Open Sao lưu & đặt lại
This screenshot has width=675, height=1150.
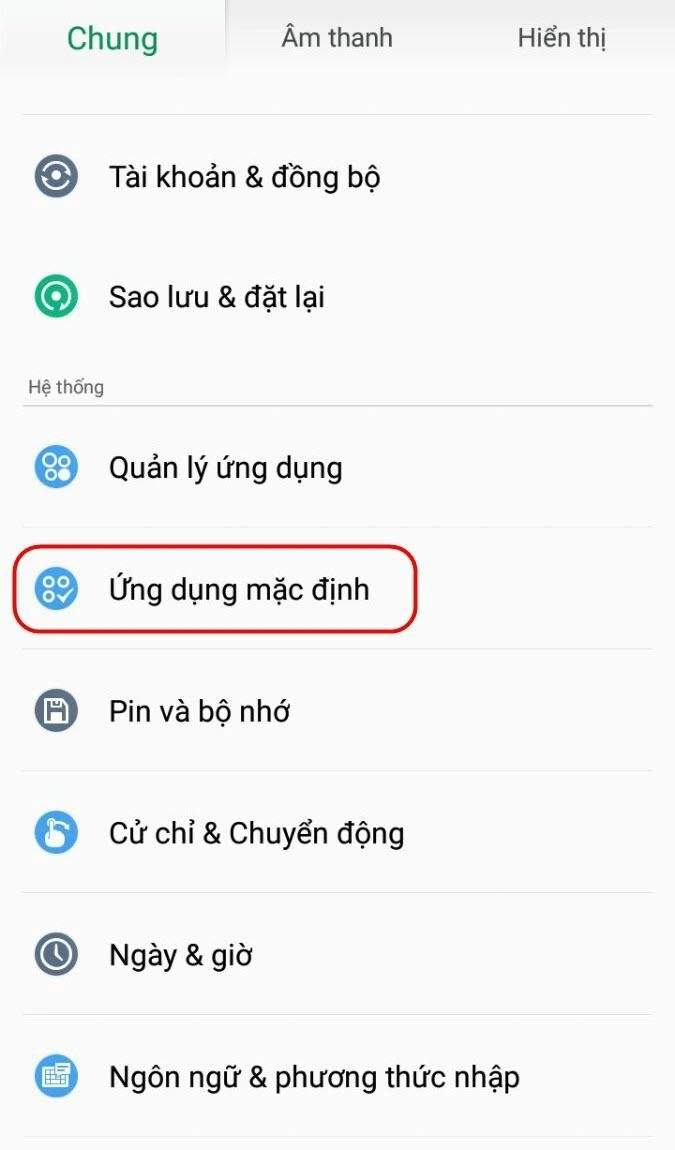337,297
